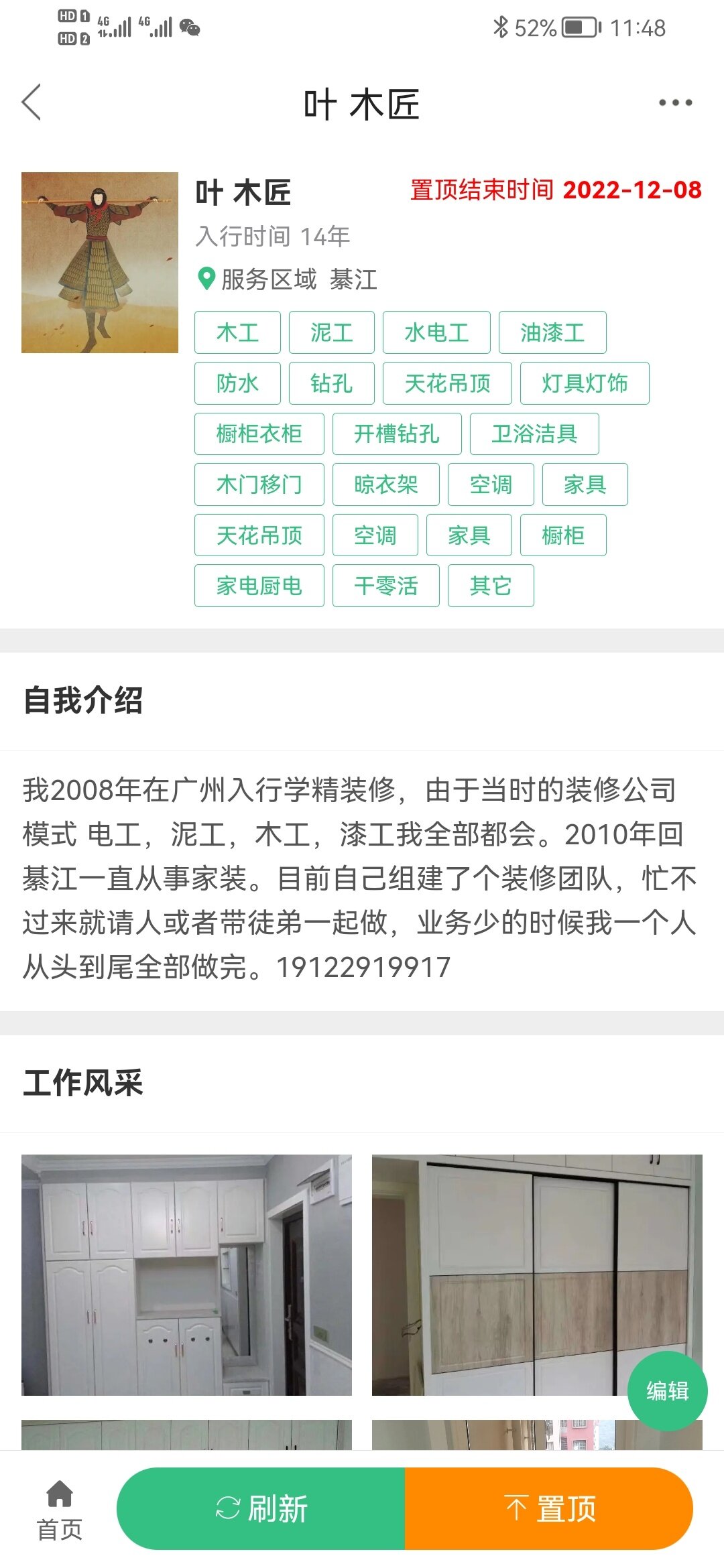View the sliding-door wardrobe photo
Image resolution: width=724 pixels, height=1568 pixels.
tap(537, 1275)
